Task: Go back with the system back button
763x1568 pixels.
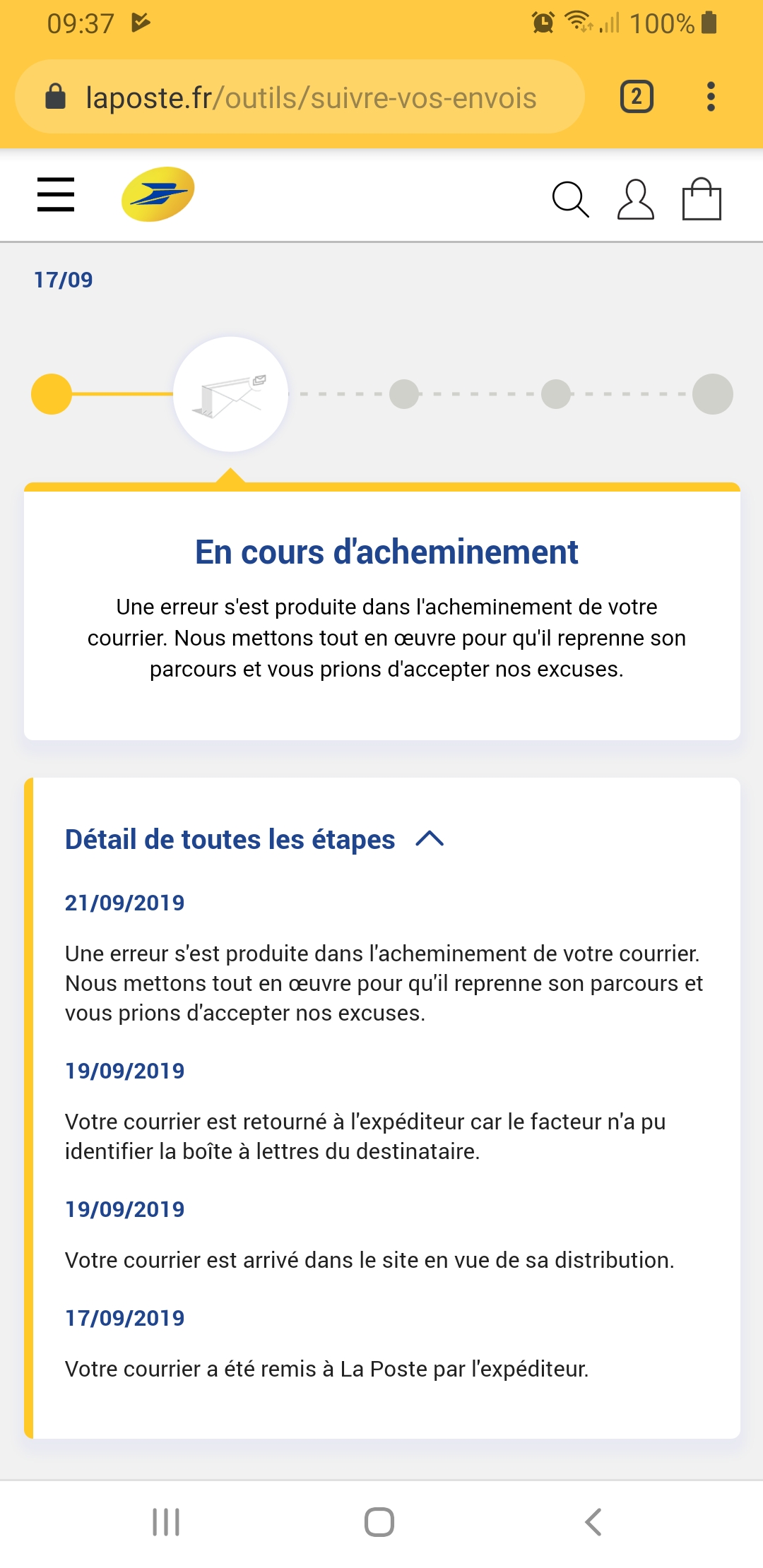Action: click(593, 1522)
